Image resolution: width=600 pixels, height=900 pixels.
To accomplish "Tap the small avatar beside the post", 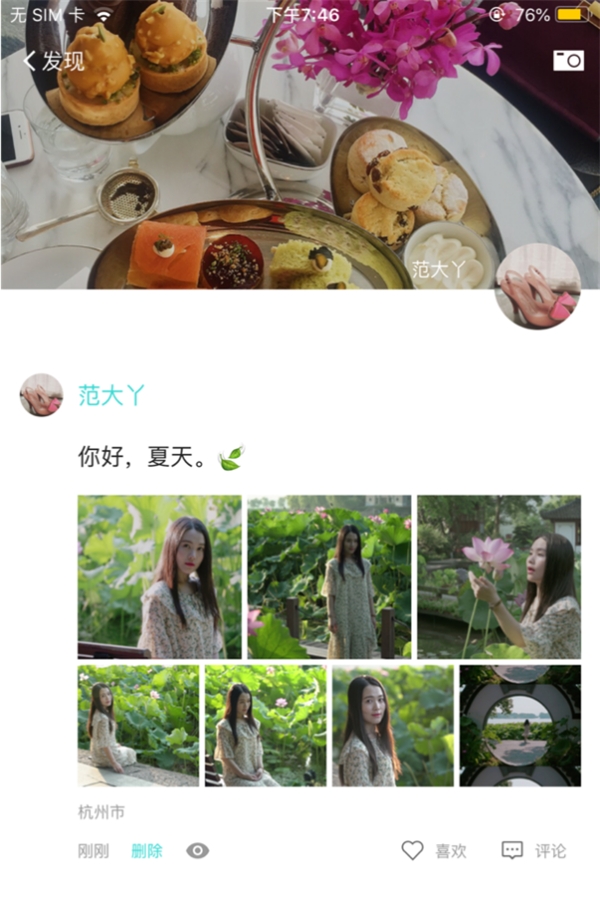I will click(x=42, y=396).
